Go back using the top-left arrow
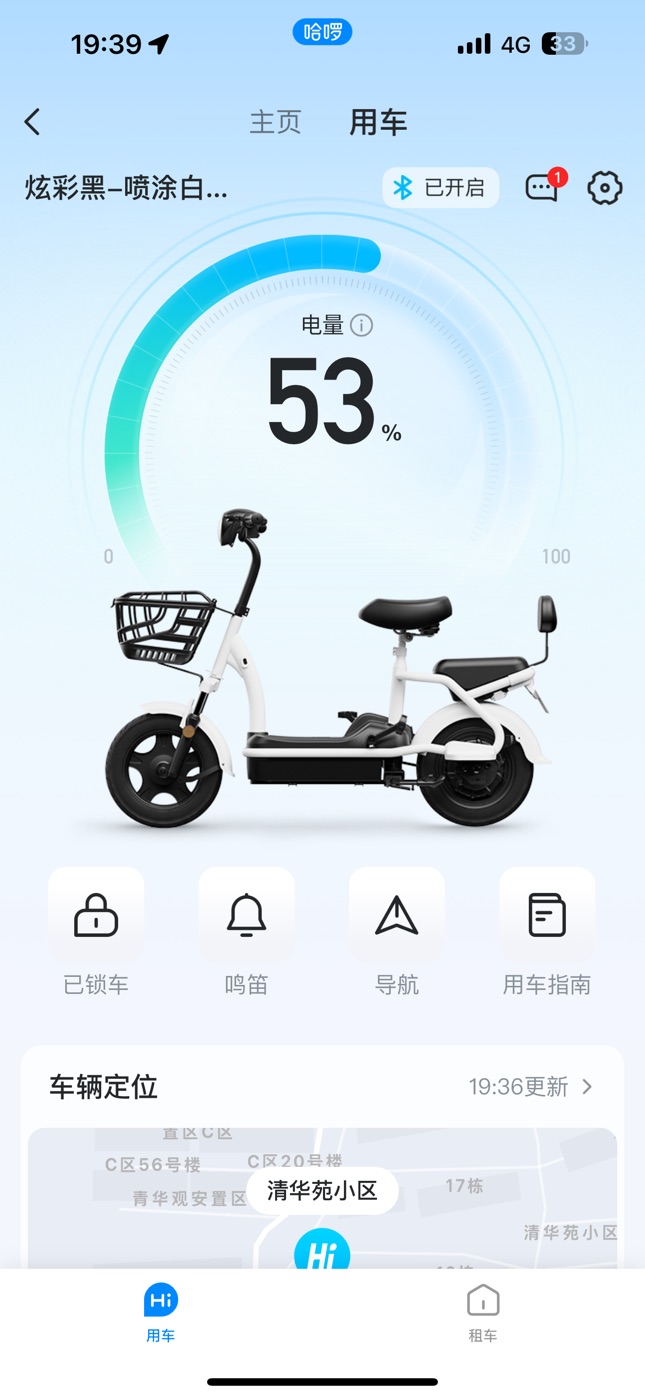The height and width of the screenshot is (1398, 645). pyautogui.click(x=33, y=123)
